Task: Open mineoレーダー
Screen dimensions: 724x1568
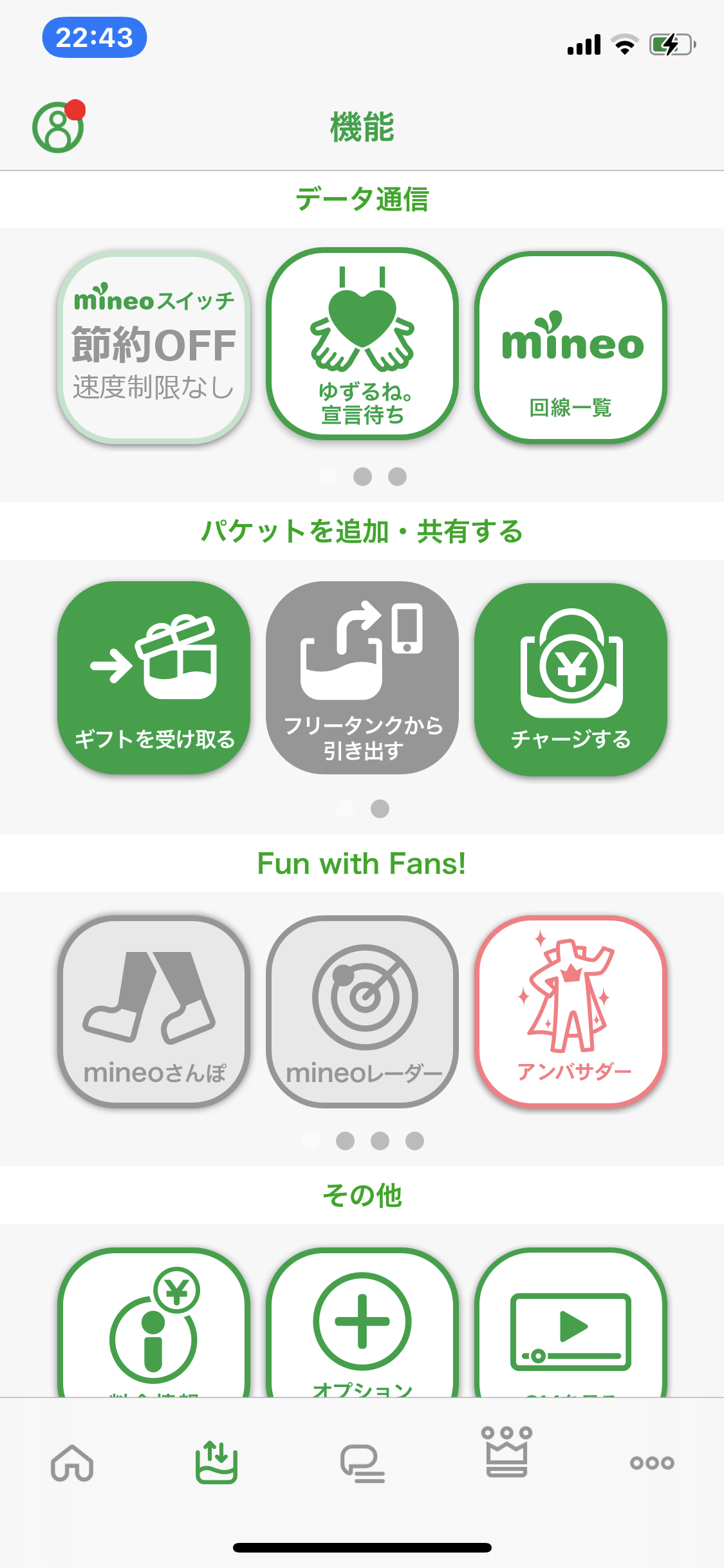Action: coord(362,1011)
